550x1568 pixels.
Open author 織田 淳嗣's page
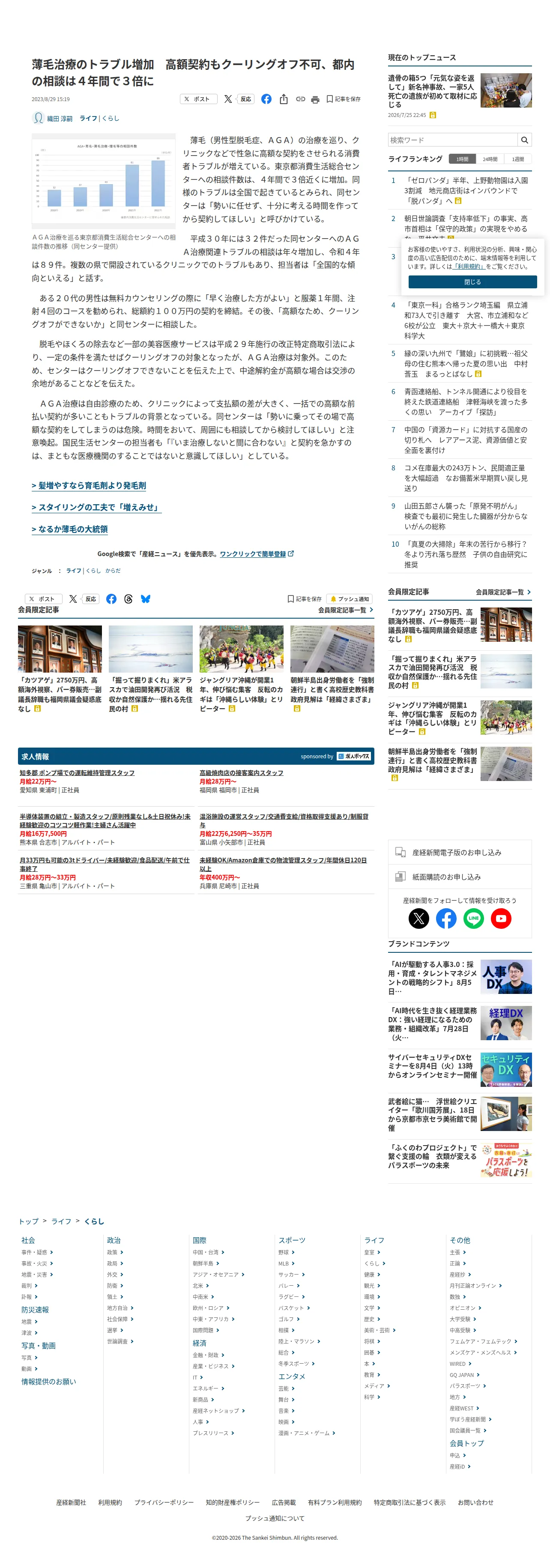click(60, 119)
